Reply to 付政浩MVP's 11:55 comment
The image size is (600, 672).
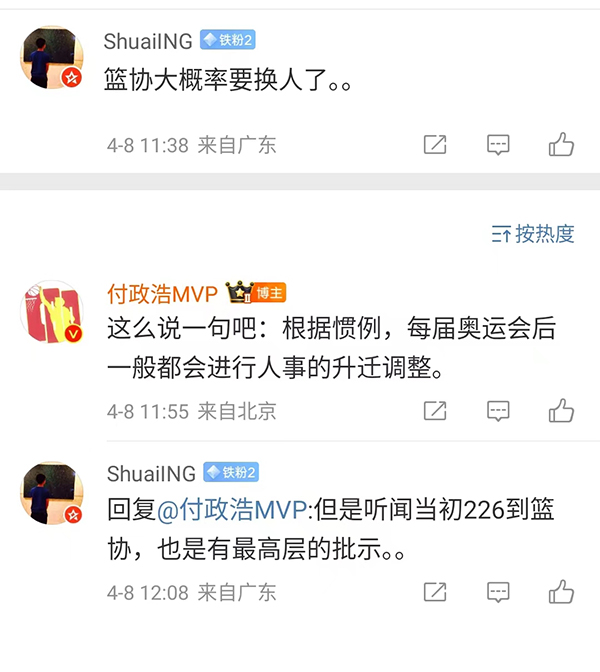498,411
